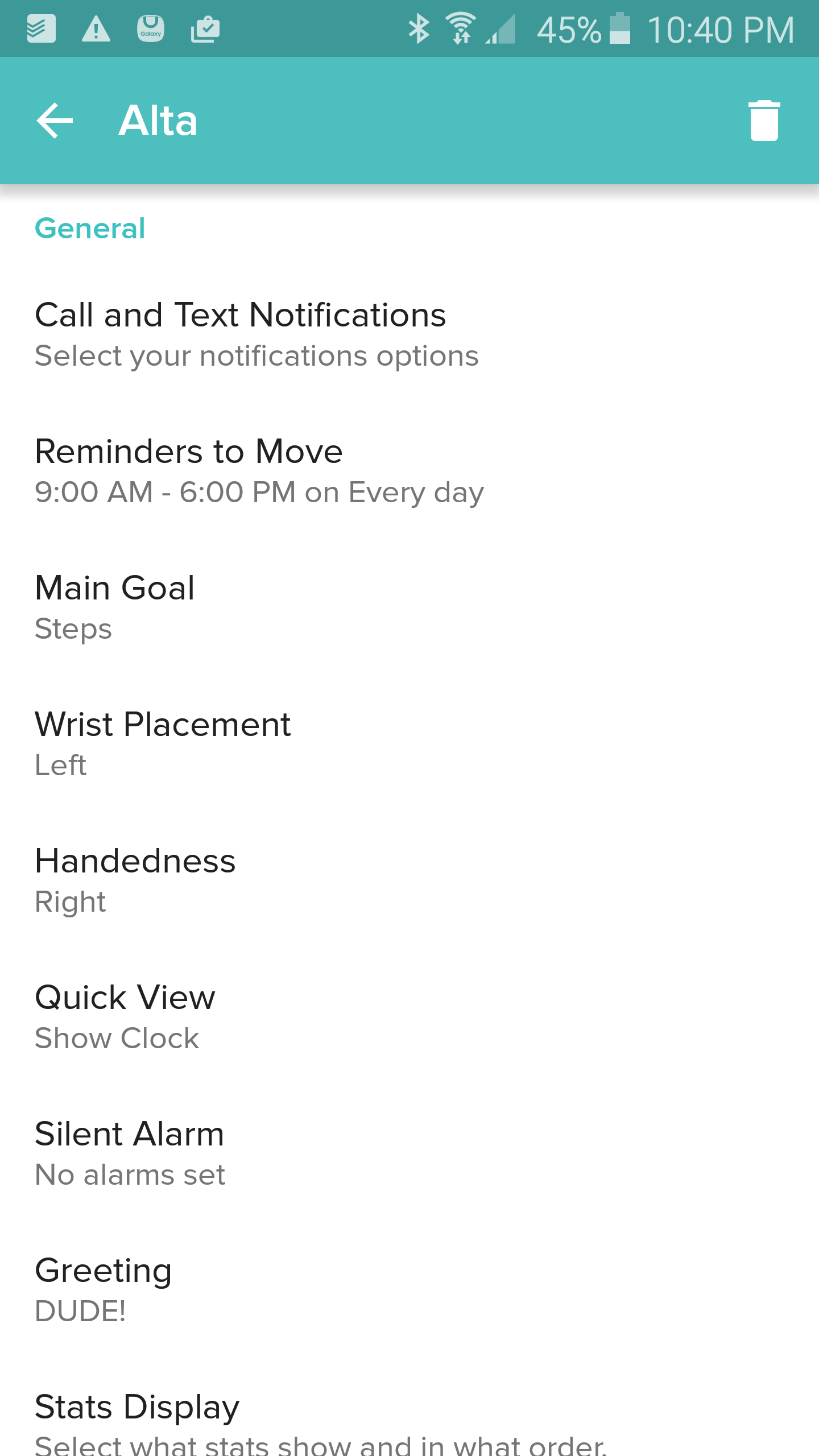
Task: Open Reminders to Move settings
Action: point(259,471)
